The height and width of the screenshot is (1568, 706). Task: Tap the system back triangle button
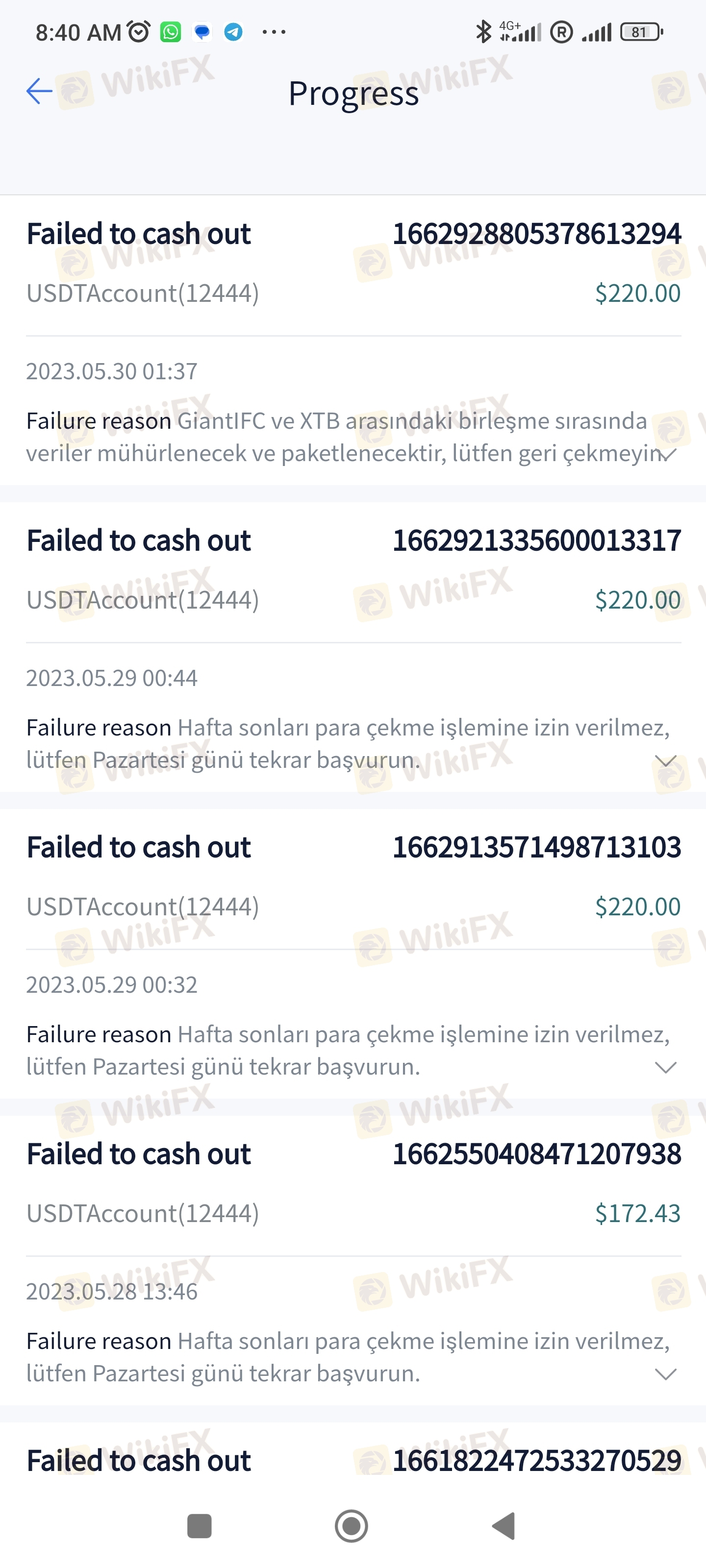[x=504, y=1526]
